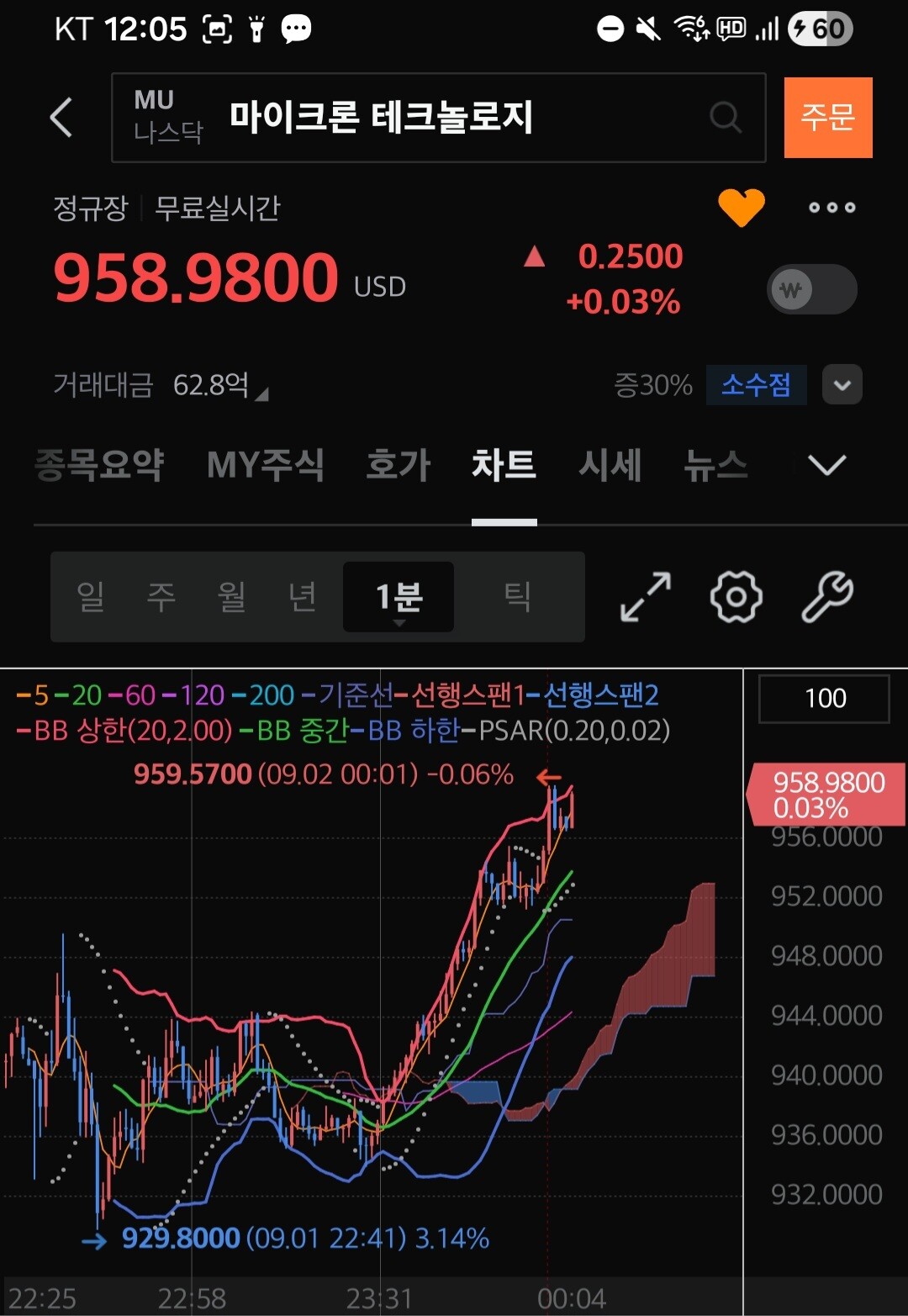Expand the dropdown next to 소수점
908x1316 pixels.
tap(842, 385)
